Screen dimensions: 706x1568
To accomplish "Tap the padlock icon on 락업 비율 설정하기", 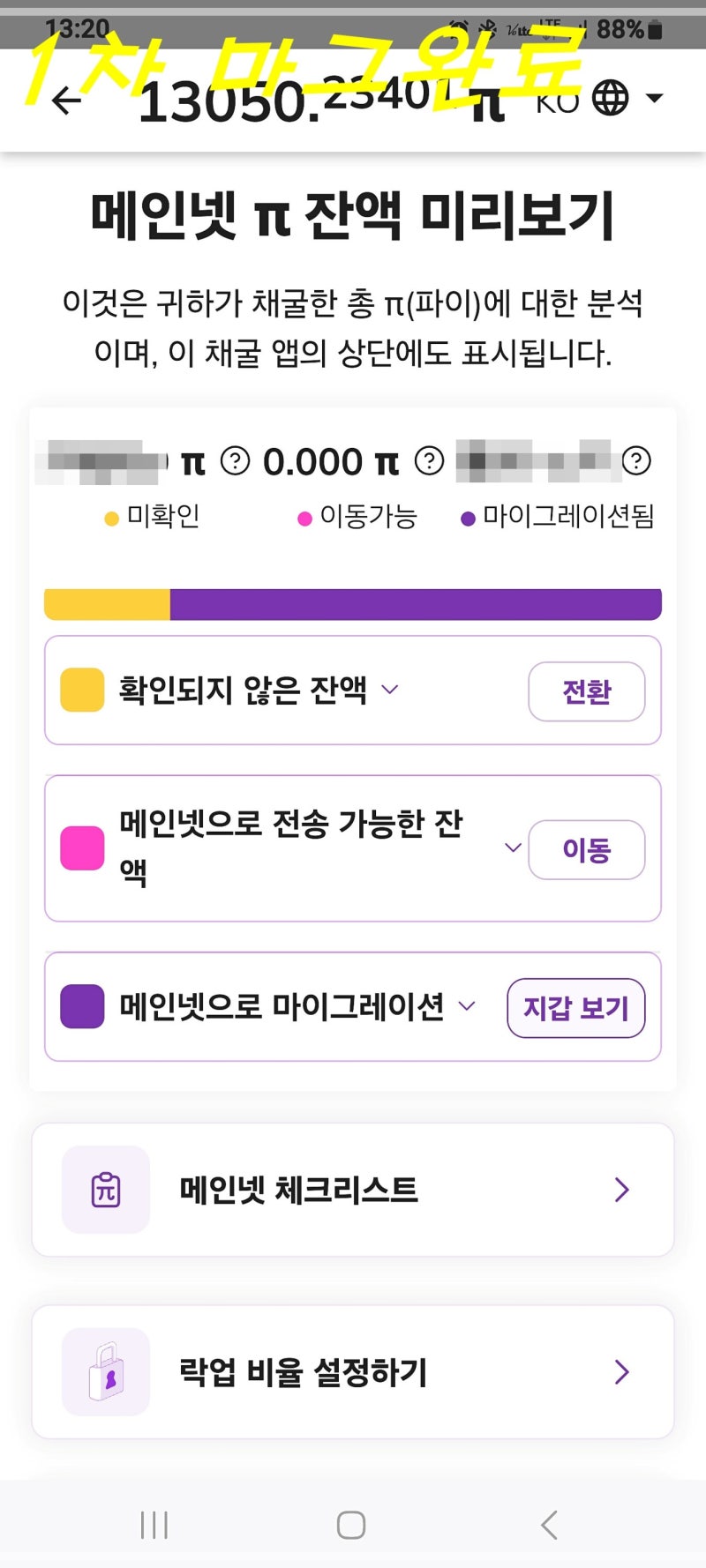I will [105, 1371].
